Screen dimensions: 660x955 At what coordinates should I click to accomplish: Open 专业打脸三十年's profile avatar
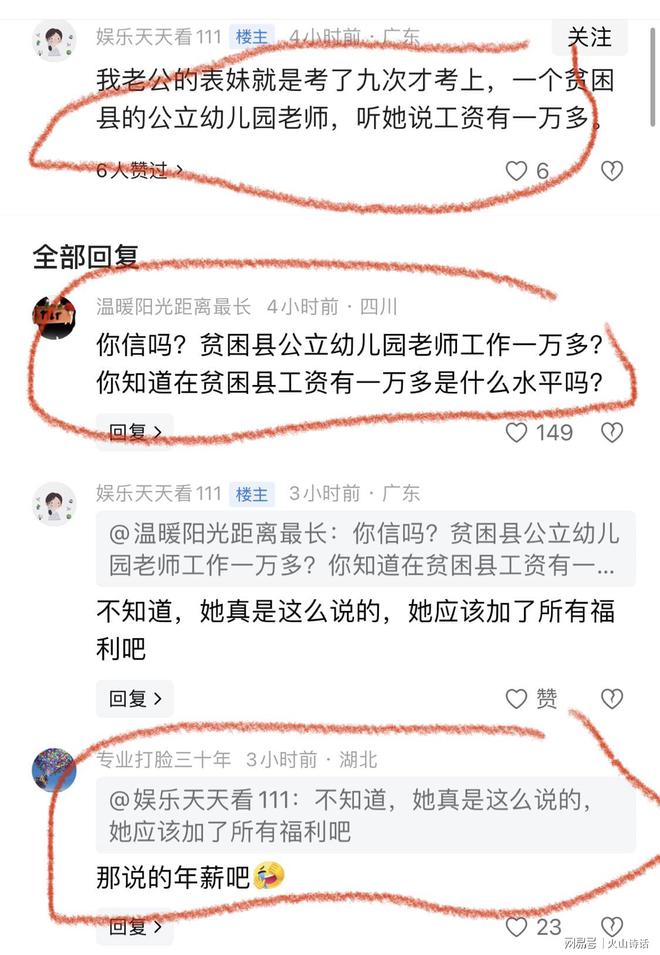click(54, 768)
